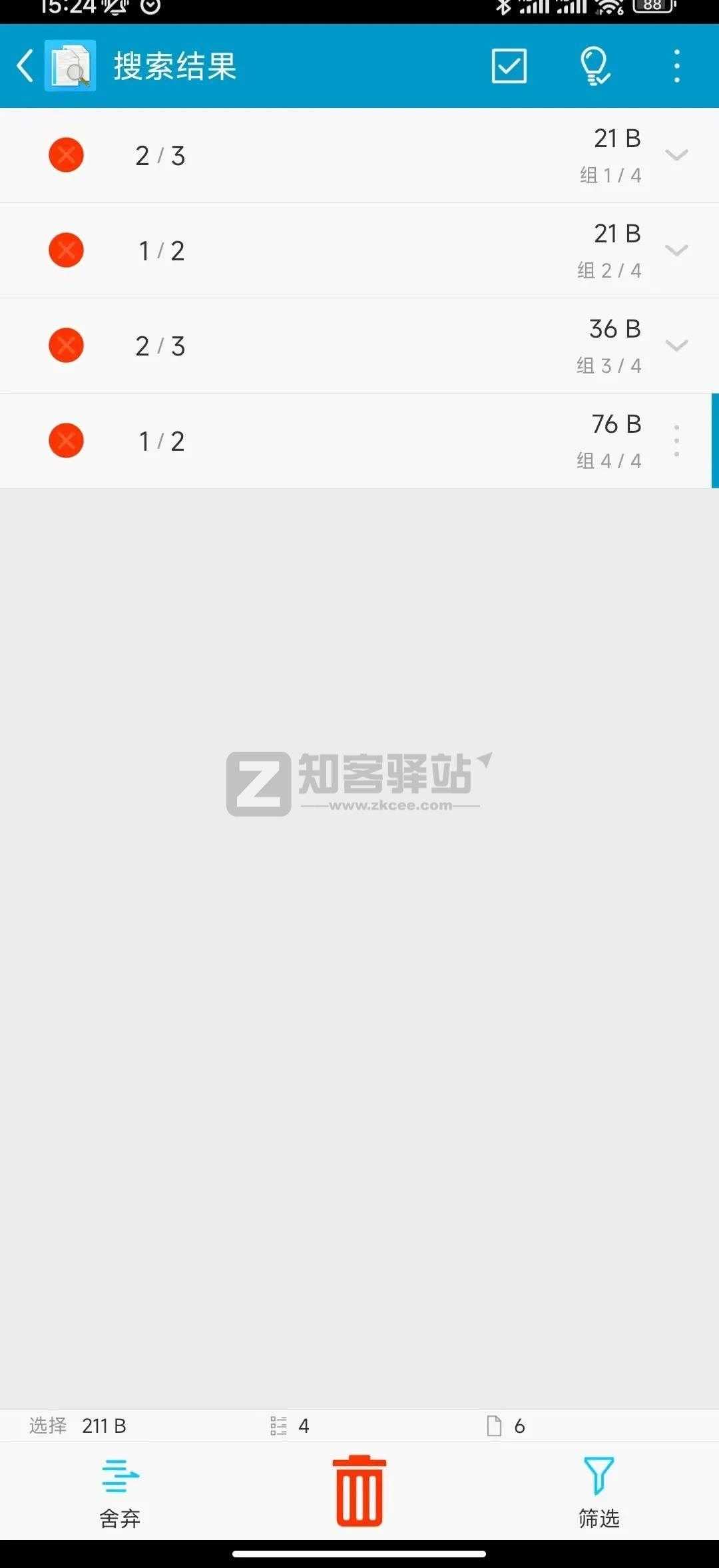Tap the 2 / 3 count on group 1
Viewport: 719px width, 1568px height.
click(x=160, y=155)
